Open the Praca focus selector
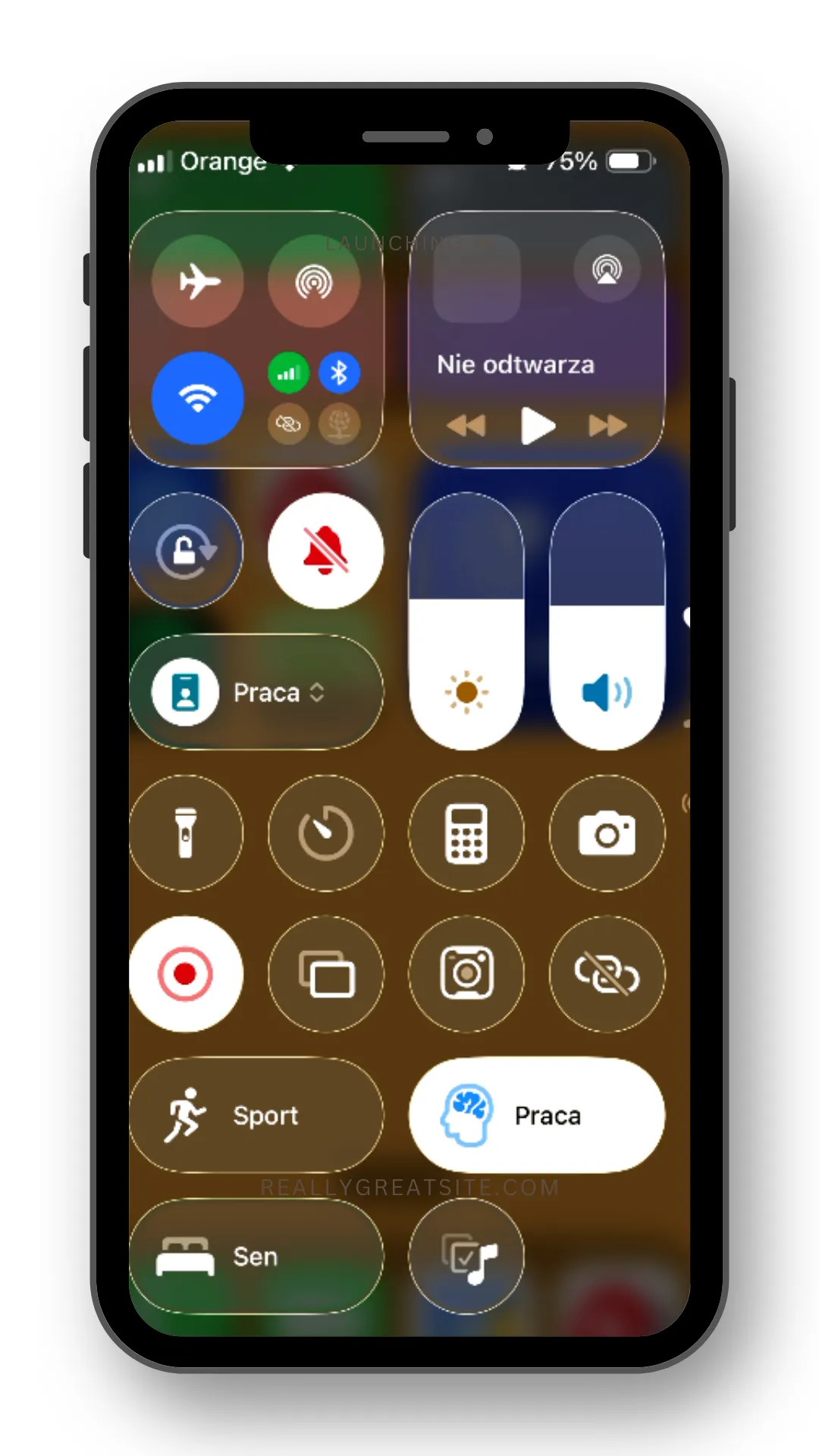Image resolution: width=819 pixels, height=1456 pixels. click(x=256, y=692)
